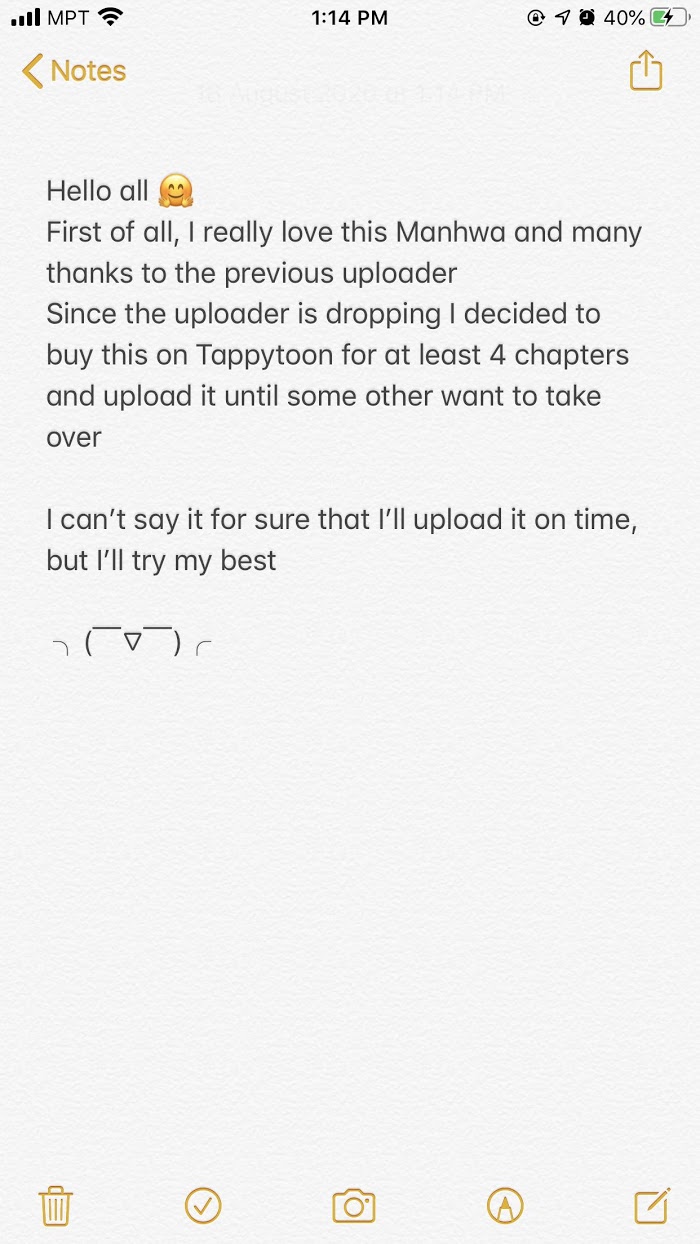Add a checklist to the note
This screenshot has width=700, height=1244.
pyautogui.click(x=203, y=1205)
